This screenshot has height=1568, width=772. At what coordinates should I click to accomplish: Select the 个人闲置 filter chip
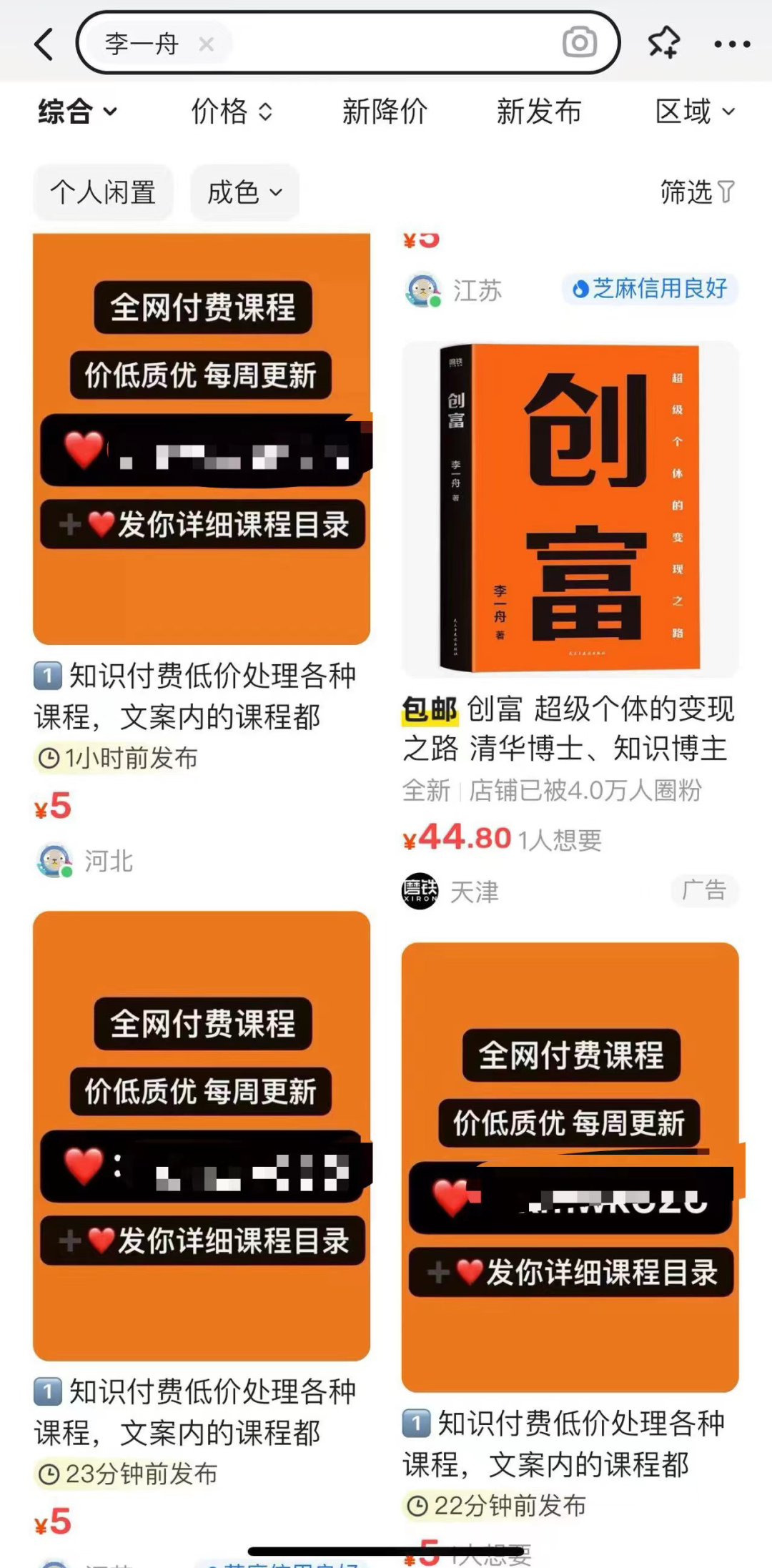pos(103,192)
